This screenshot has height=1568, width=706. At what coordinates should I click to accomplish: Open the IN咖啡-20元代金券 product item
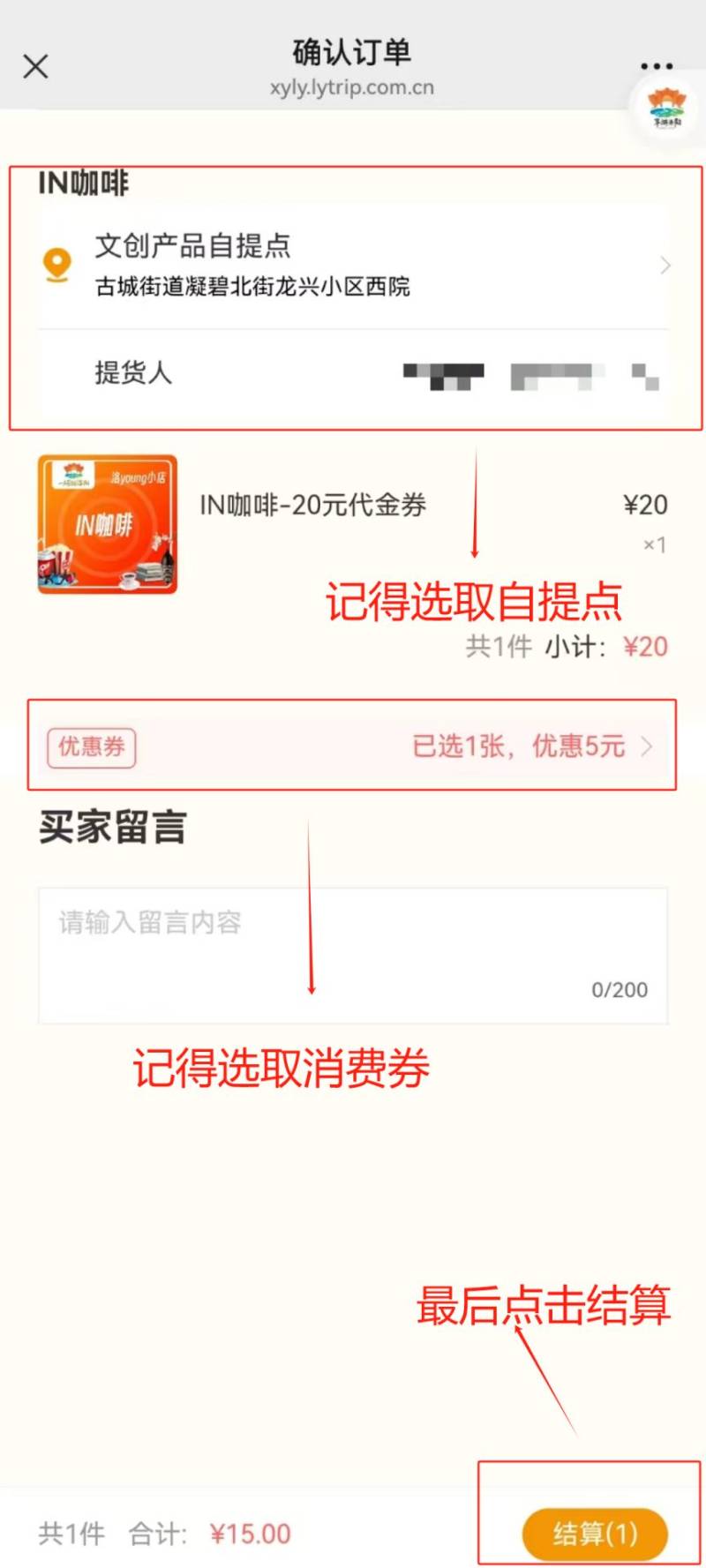click(312, 506)
